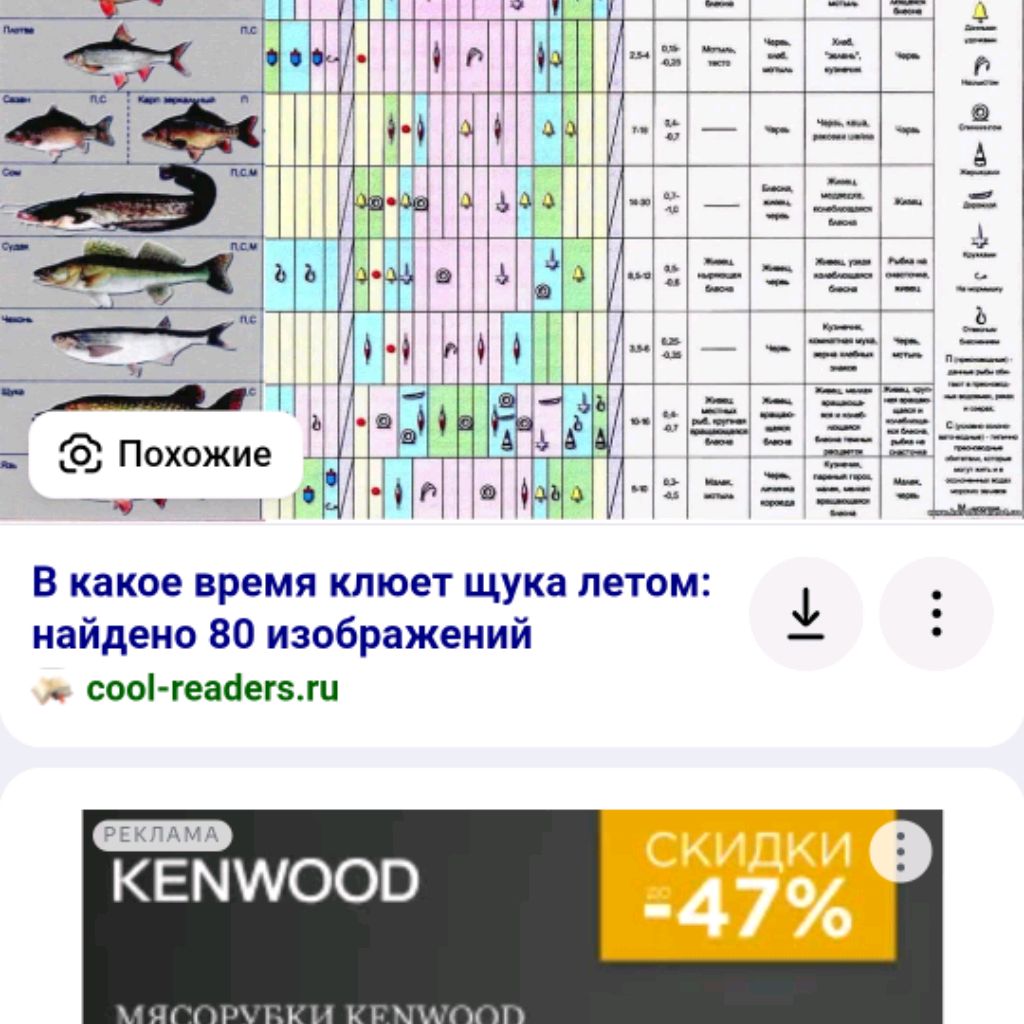Tap the Похожие similar images button
1024x1024 pixels.
[166, 455]
